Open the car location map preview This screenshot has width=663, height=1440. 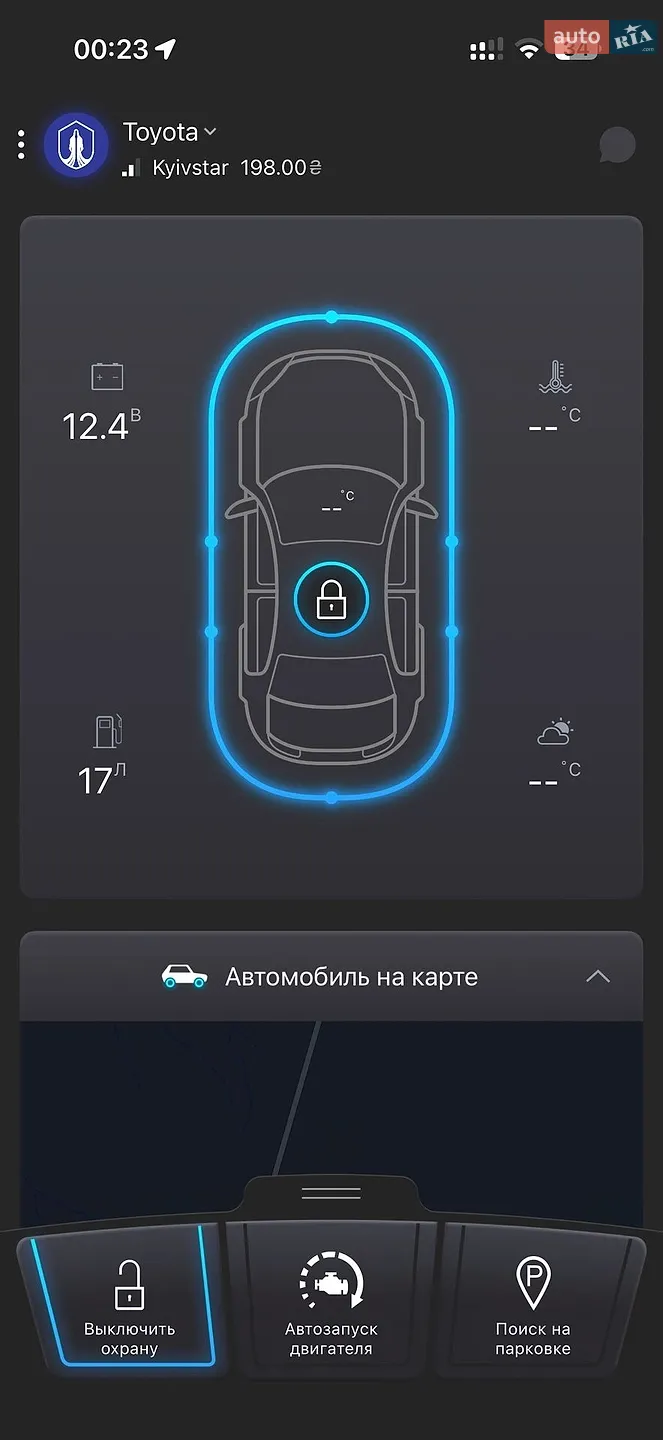click(331, 1100)
